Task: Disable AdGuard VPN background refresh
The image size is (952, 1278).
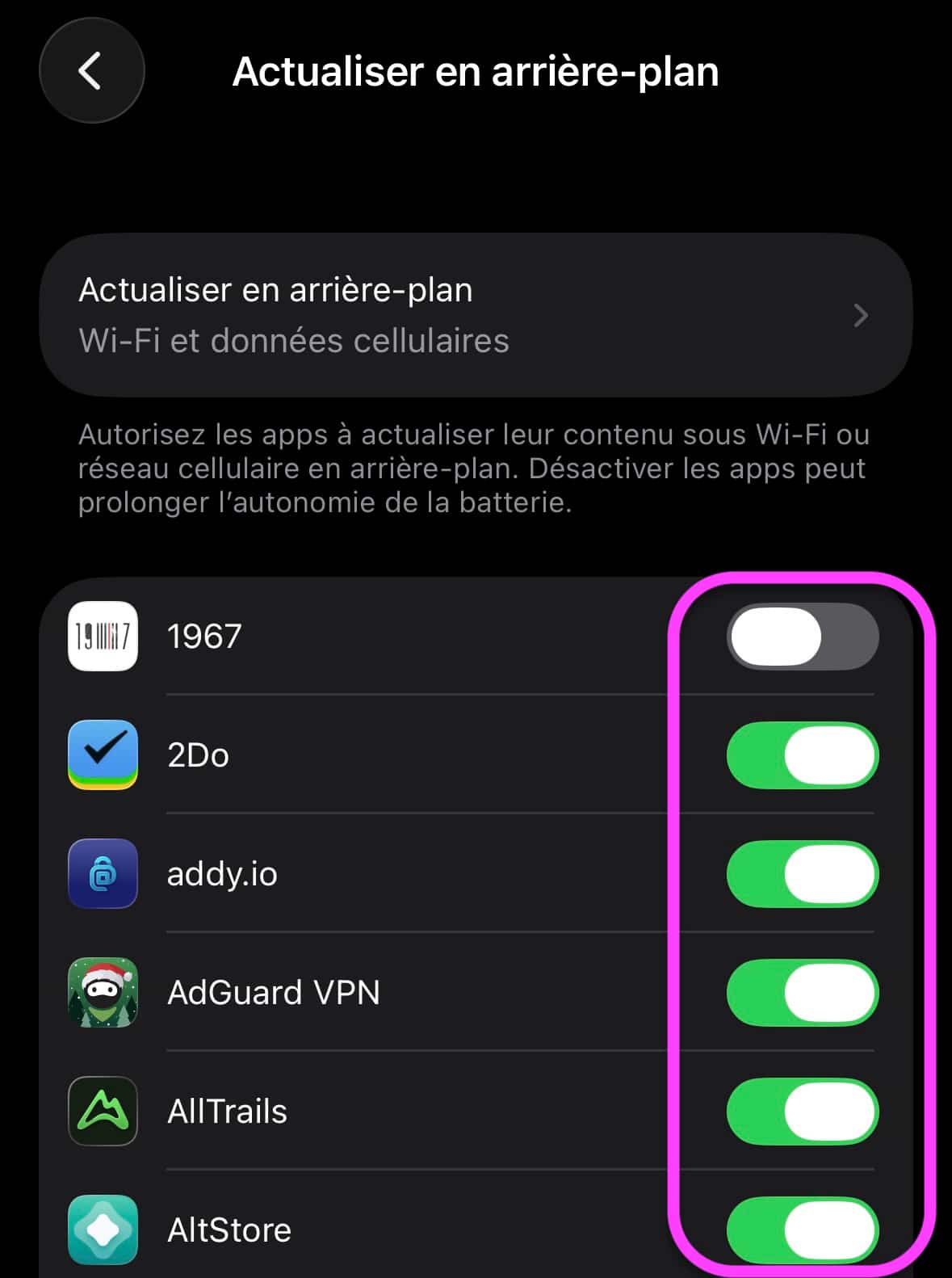Action: point(802,992)
